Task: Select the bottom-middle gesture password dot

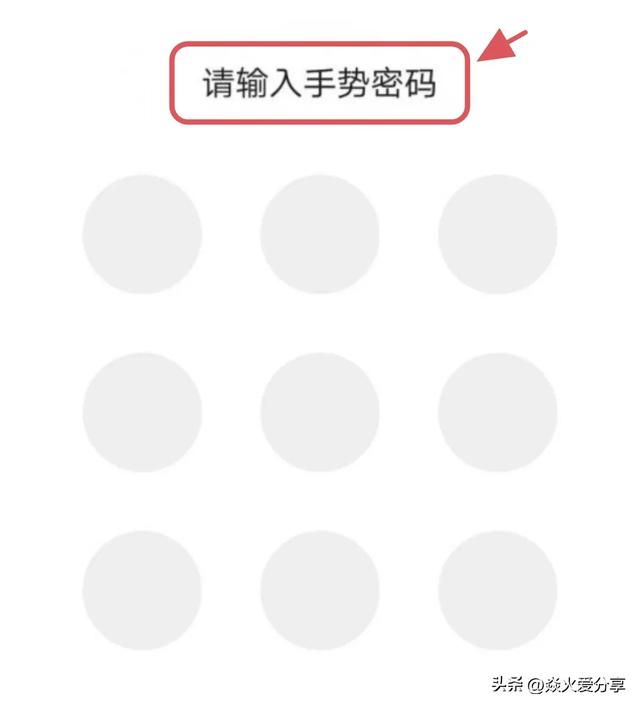Action: 320,590
